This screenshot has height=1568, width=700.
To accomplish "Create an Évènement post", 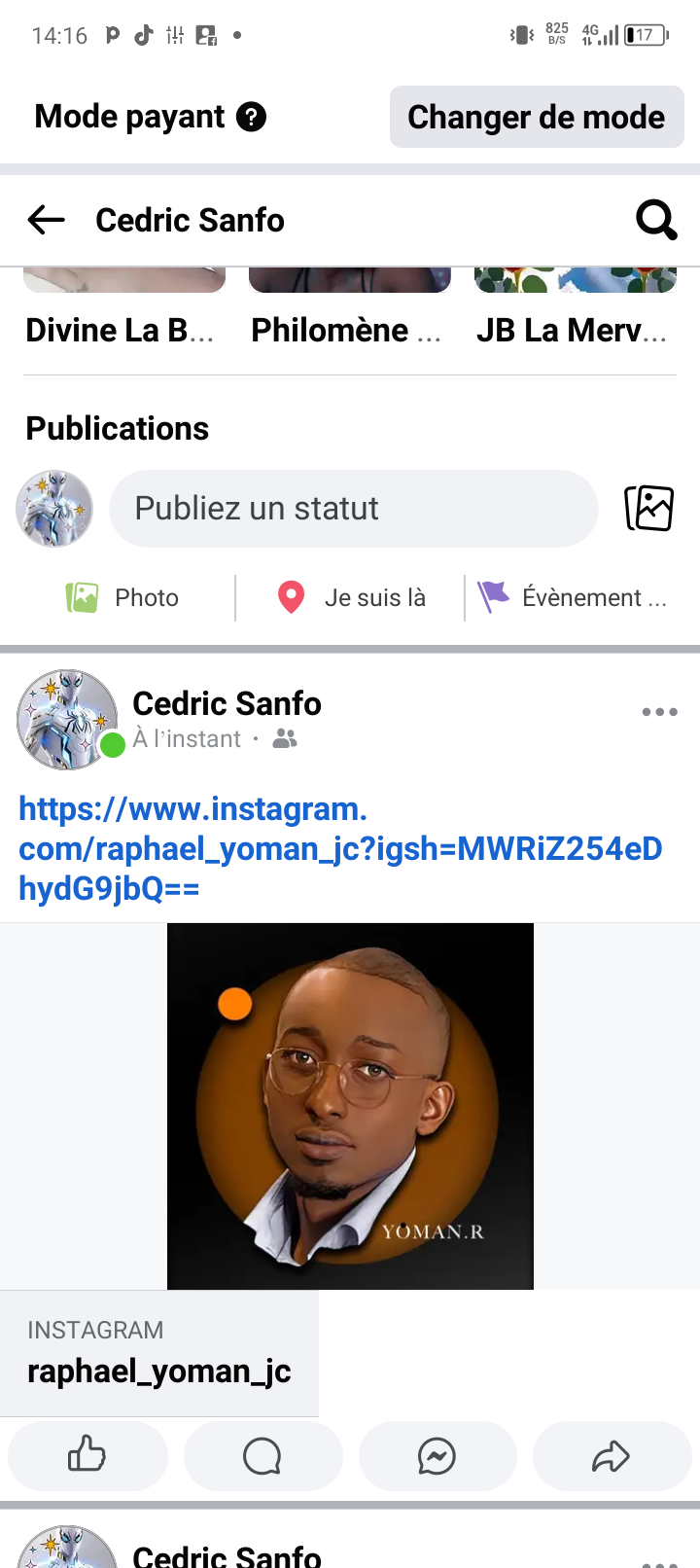I will (x=572, y=597).
